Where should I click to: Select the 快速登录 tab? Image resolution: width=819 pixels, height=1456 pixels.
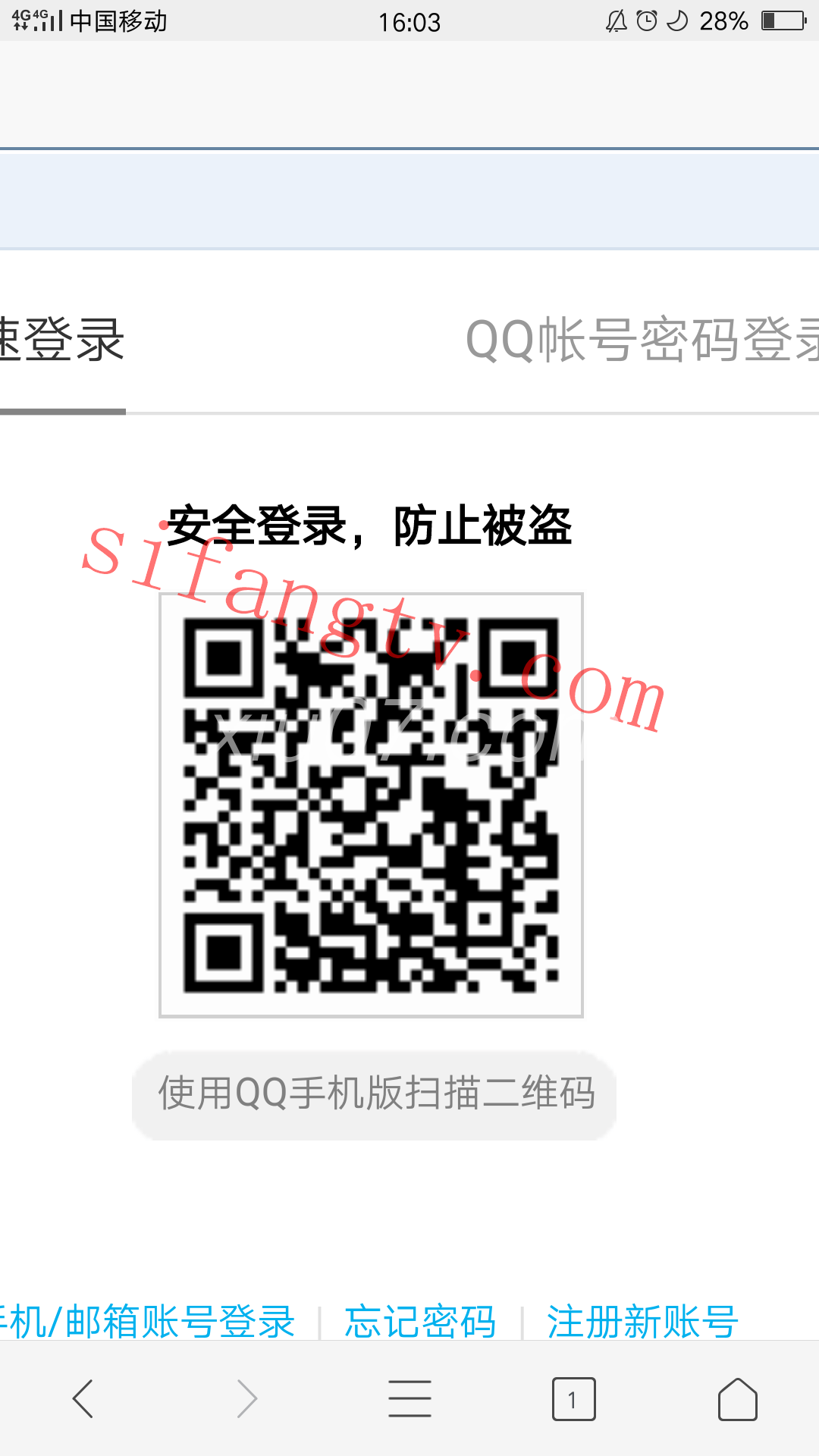pos(62,340)
